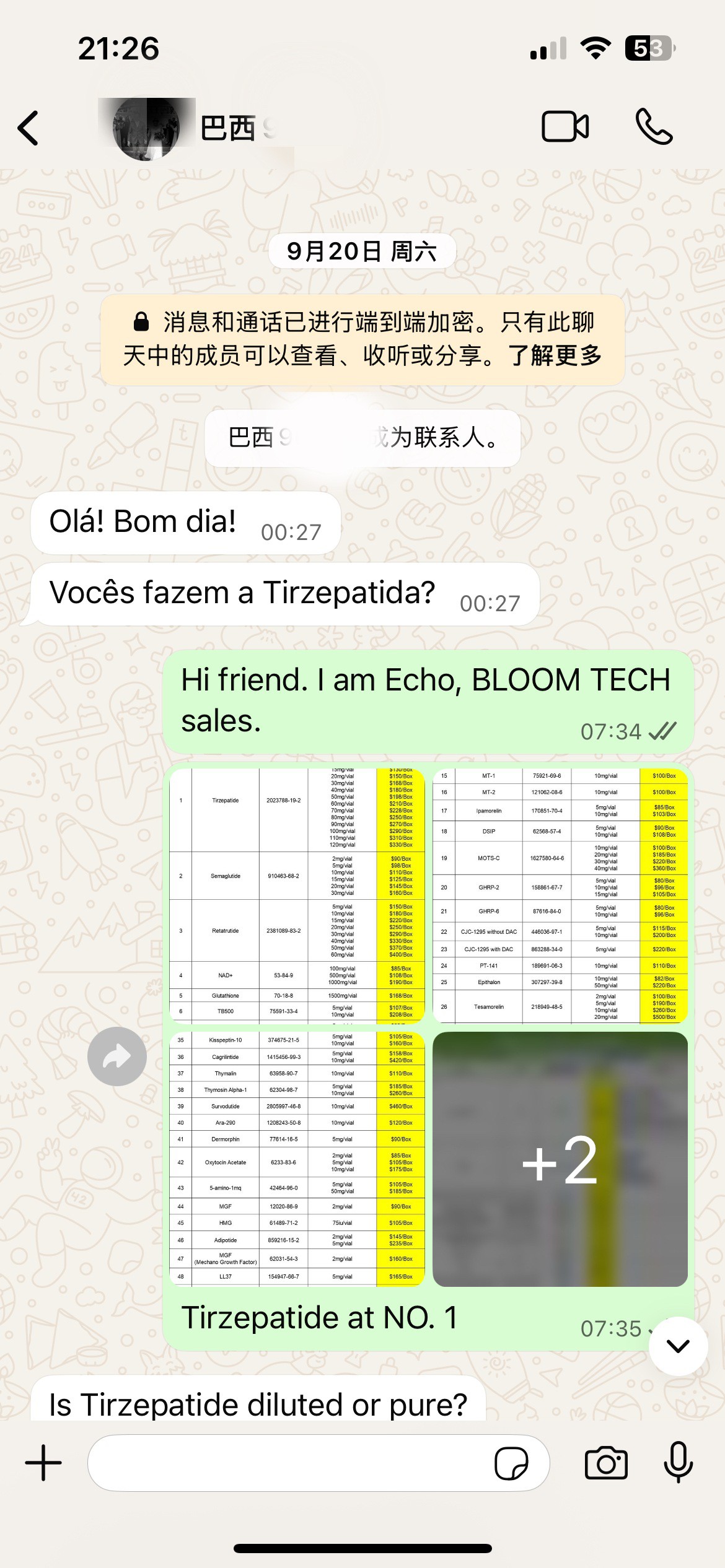Open the blurred +2 more images tile
Image resolution: width=725 pixels, height=1568 pixels.
(560, 1159)
